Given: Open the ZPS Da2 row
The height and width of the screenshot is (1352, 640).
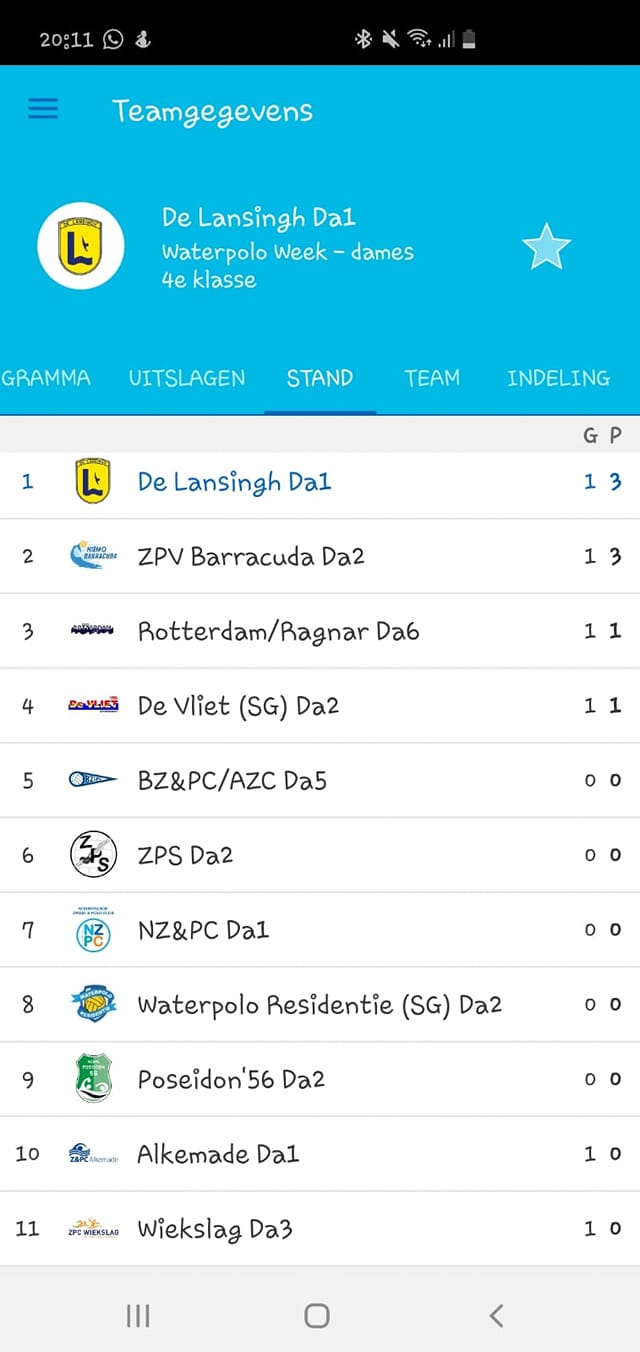Looking at the screenshot, I should click(320, 855).
